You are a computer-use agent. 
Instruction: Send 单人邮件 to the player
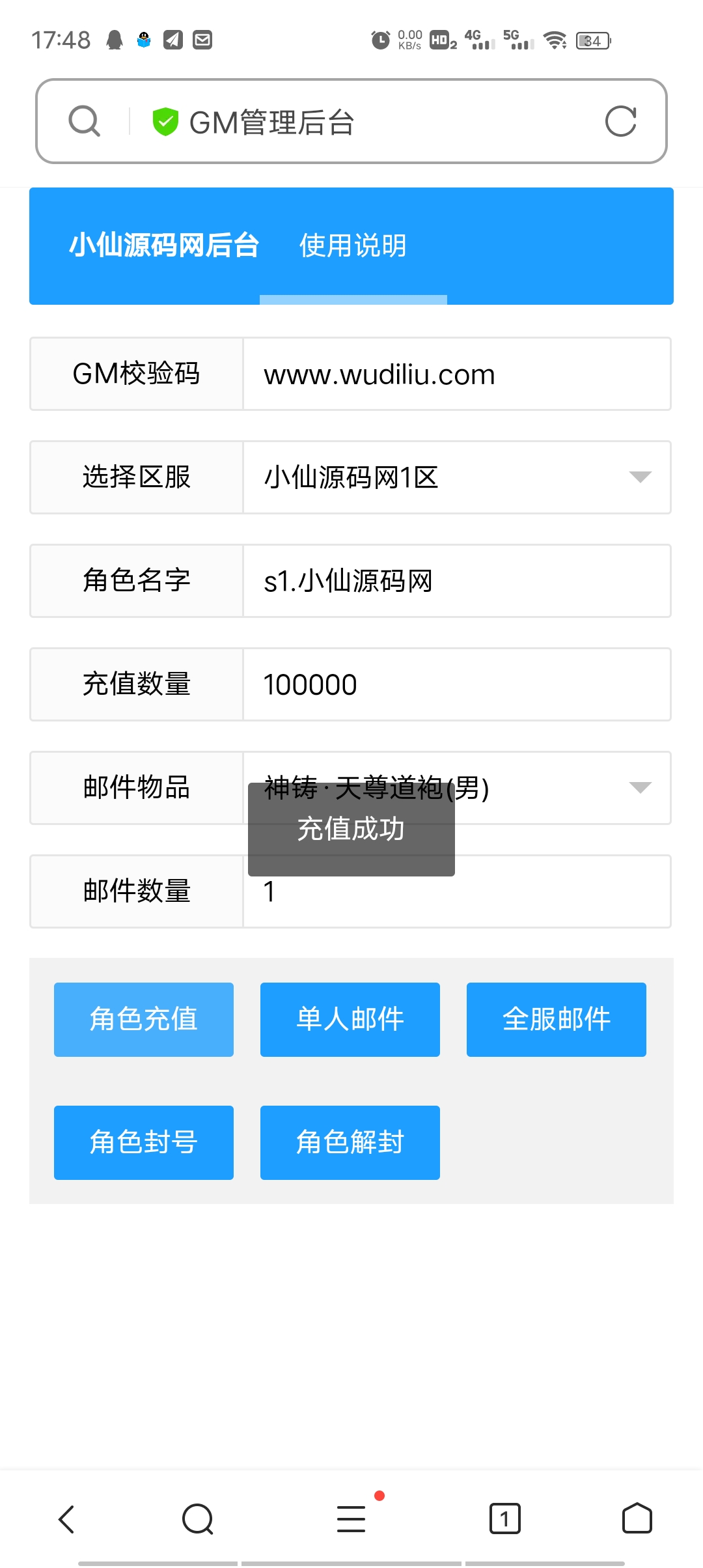(x=350, y=1019)
